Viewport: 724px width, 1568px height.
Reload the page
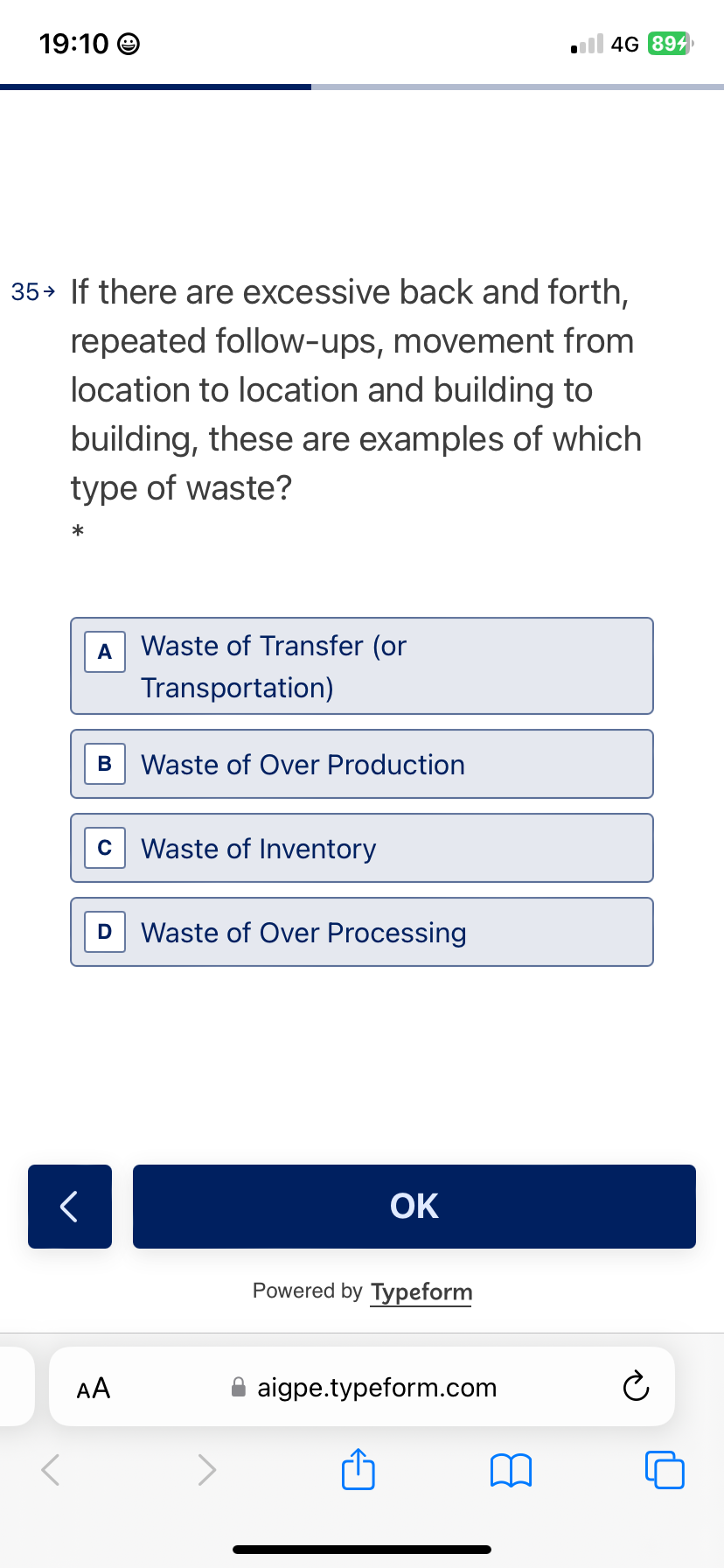point(636,1388)
